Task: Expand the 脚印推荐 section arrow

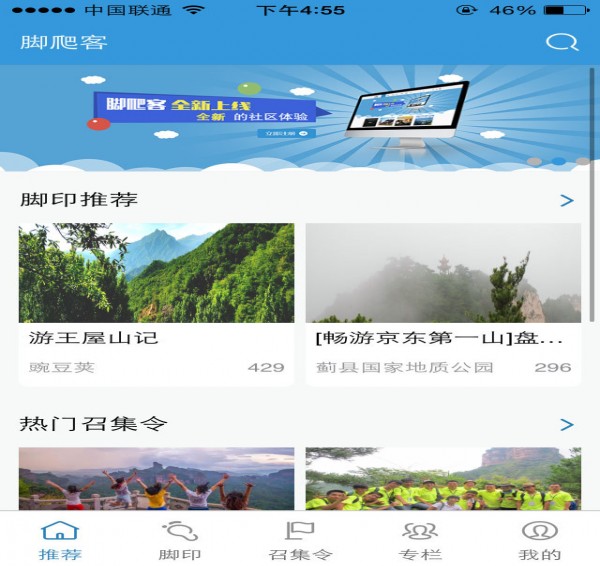Action: [x=567, y=200]
